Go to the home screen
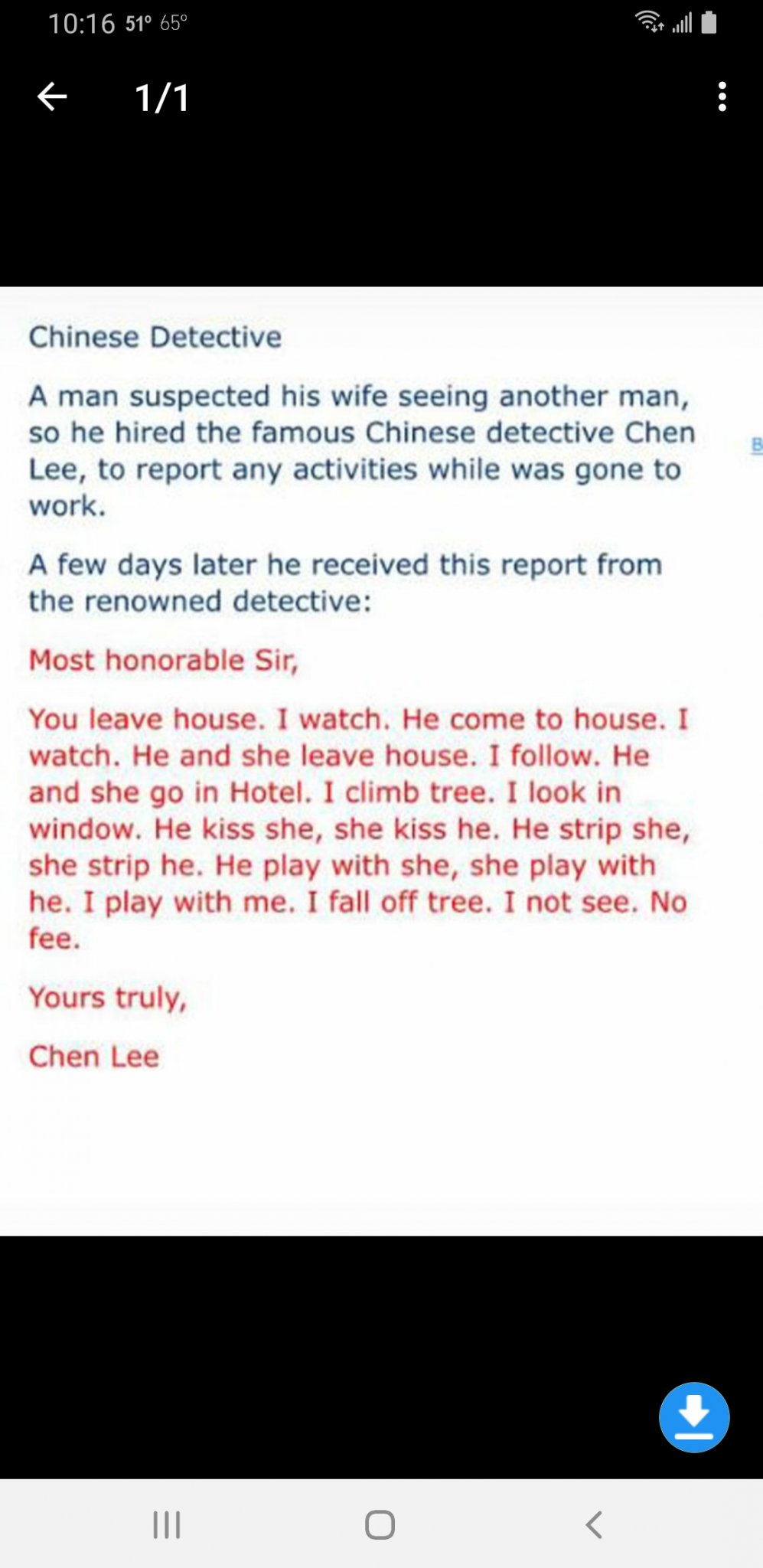Screen dimensions: 763x1568 [x=380, y=1524]
